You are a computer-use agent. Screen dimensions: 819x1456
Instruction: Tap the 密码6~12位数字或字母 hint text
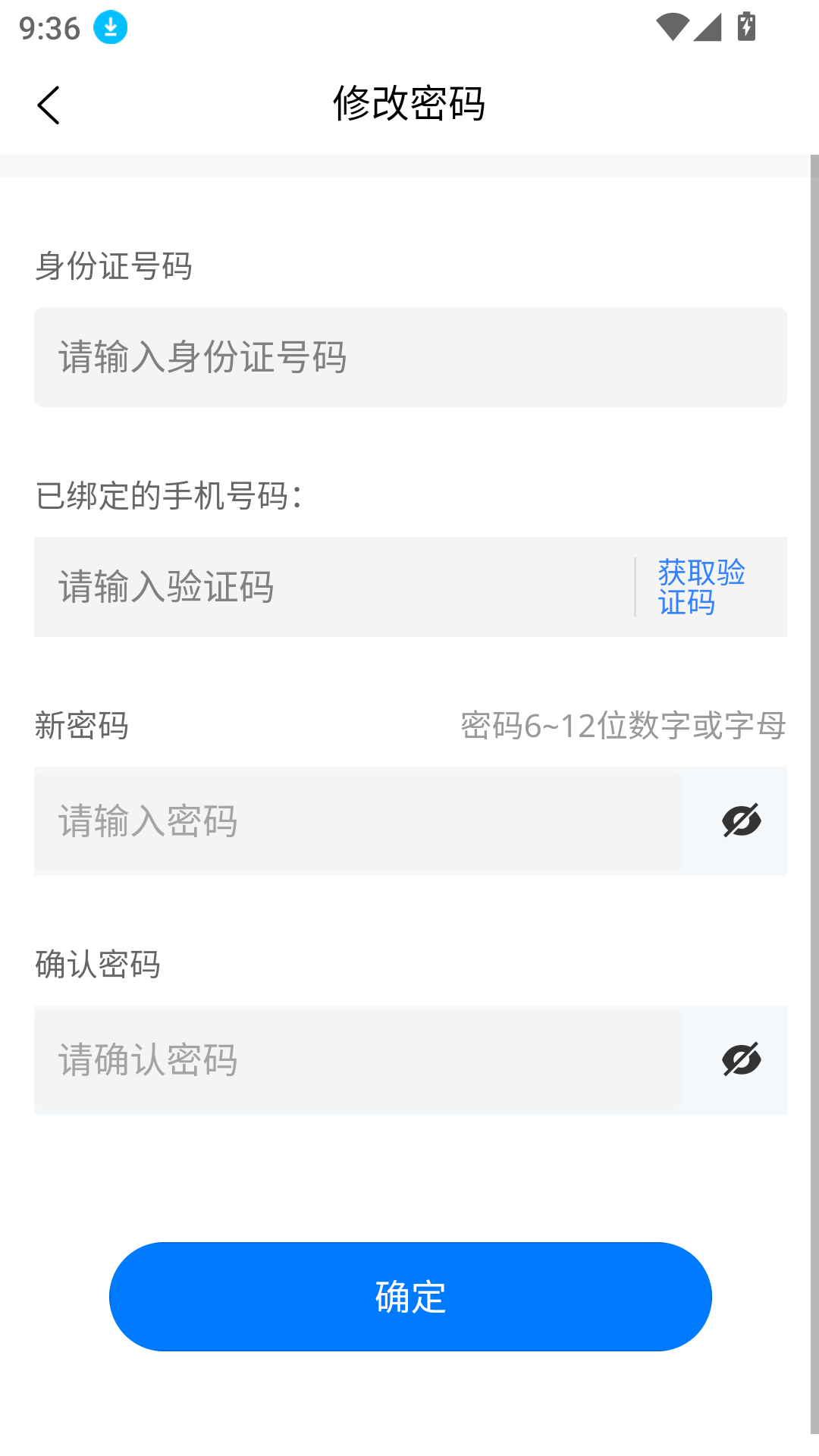pos(622,726)
